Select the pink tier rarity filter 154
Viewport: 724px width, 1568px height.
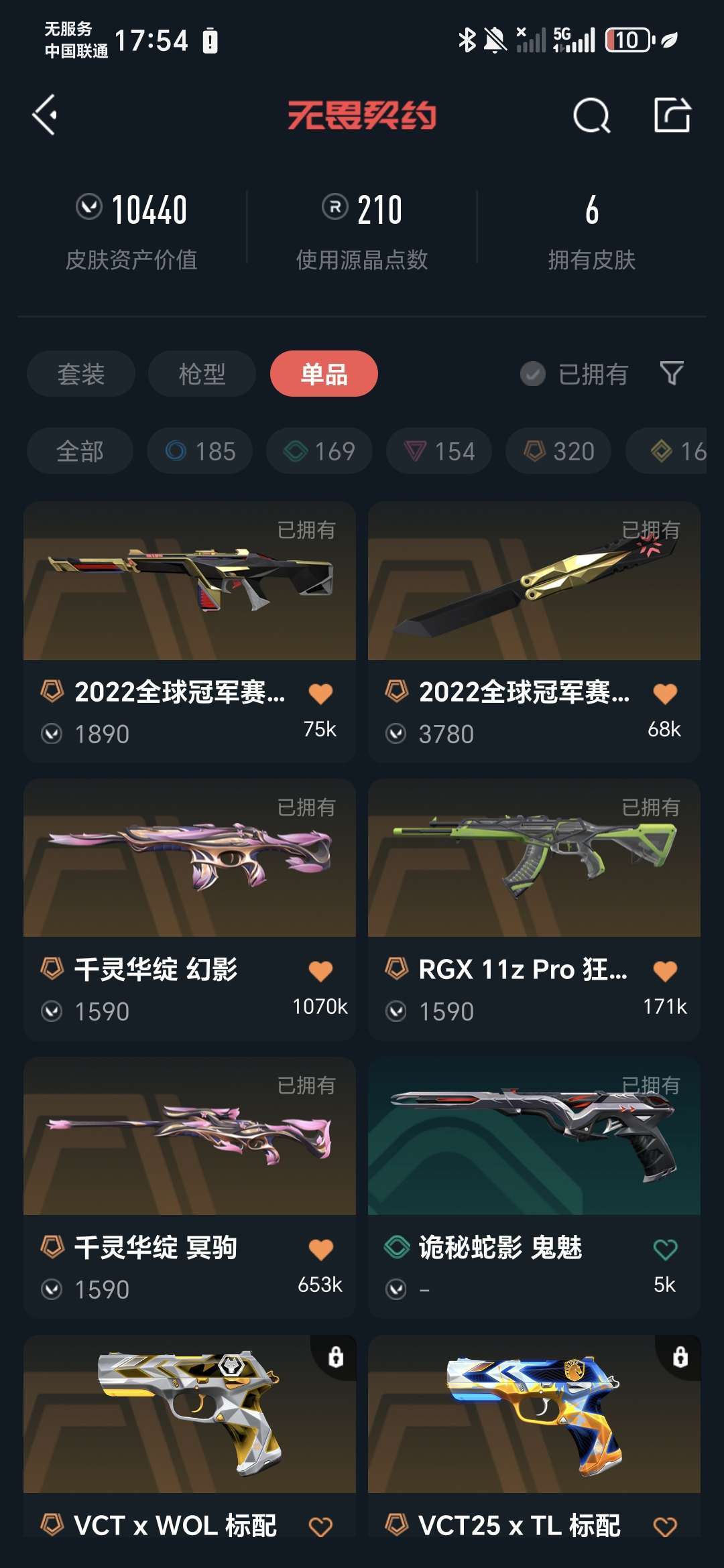439,451
